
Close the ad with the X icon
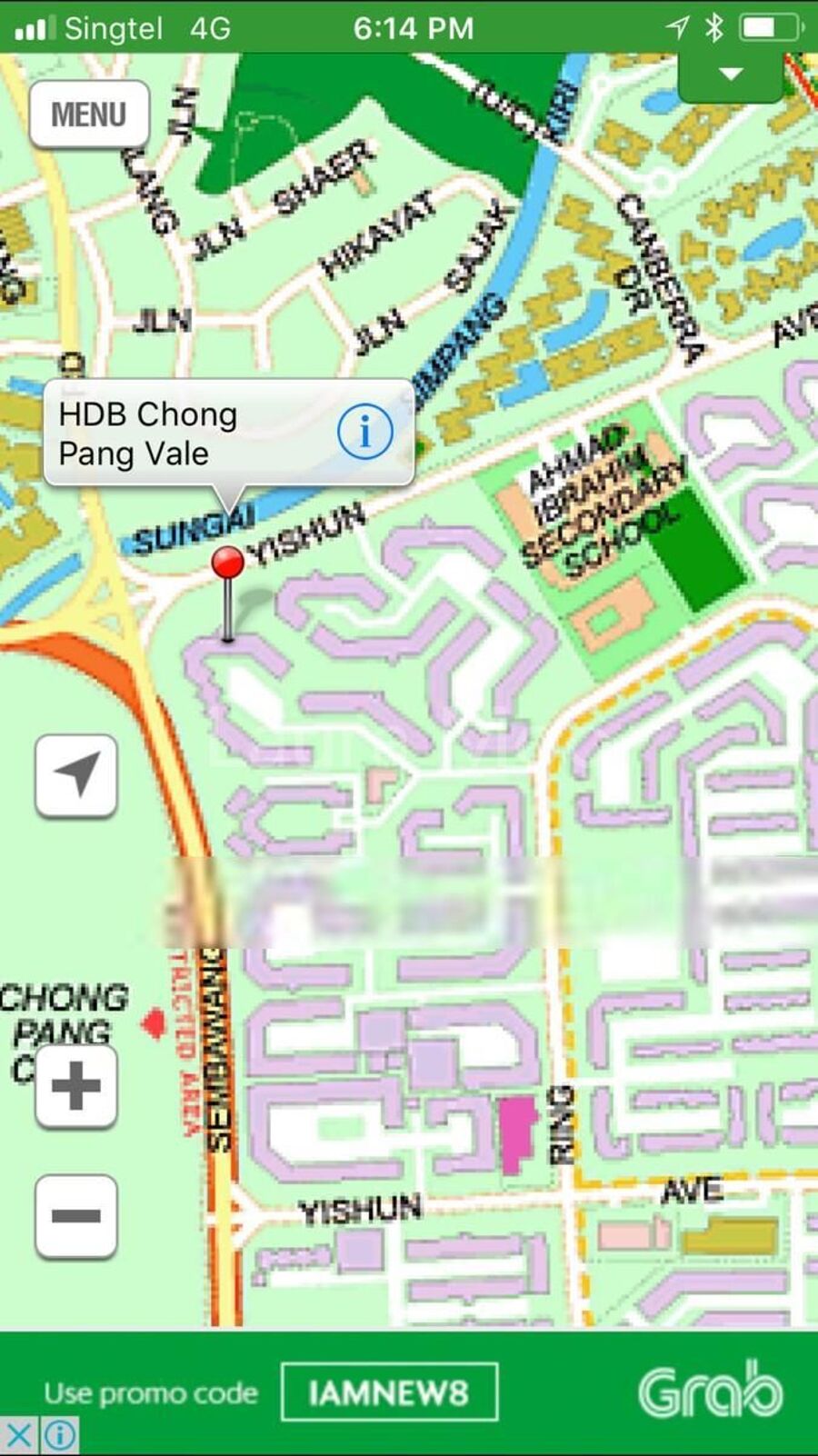[x=19, y=1437]
